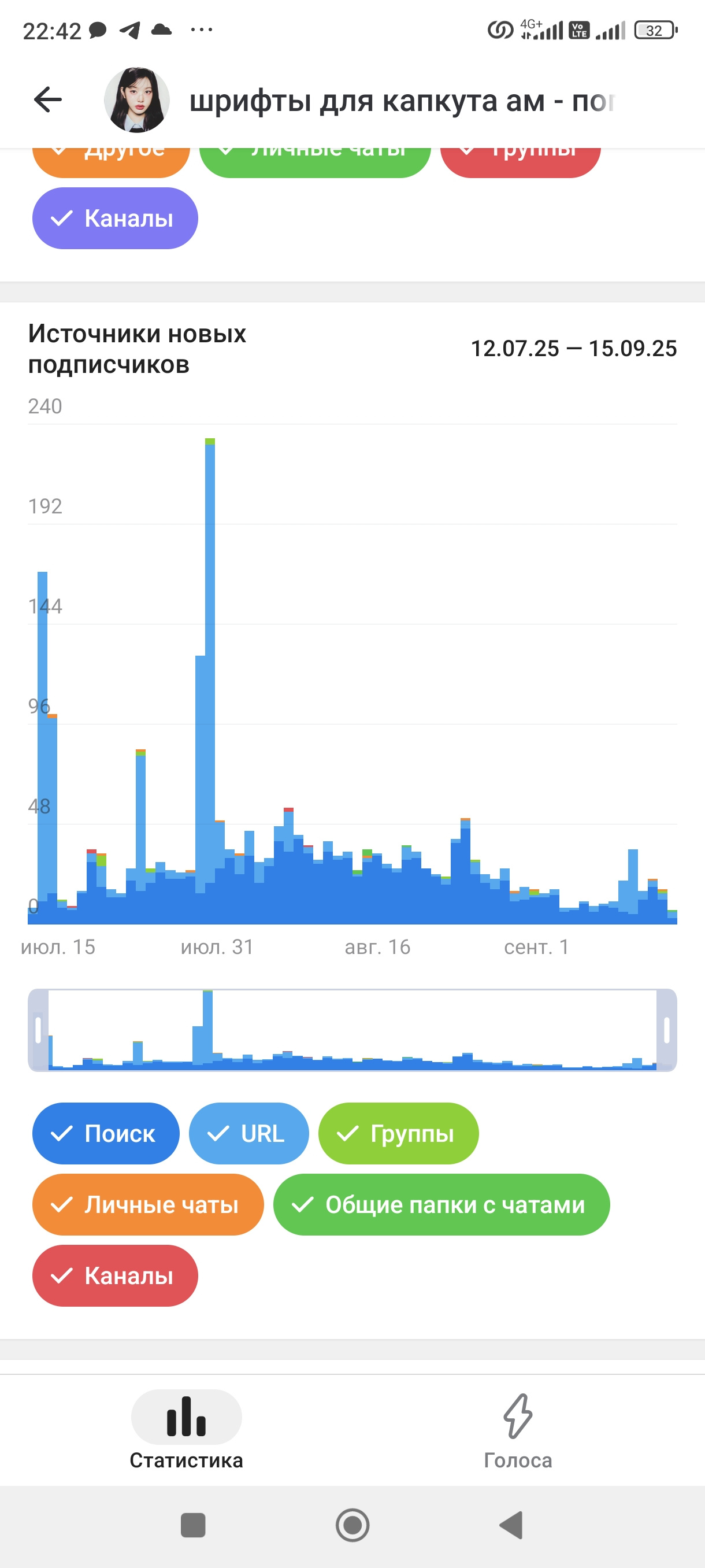Viewport: 705px width, 1568px height.
Task: Toggle the Общие папки с чатами chip
Action: point(441,1204)
